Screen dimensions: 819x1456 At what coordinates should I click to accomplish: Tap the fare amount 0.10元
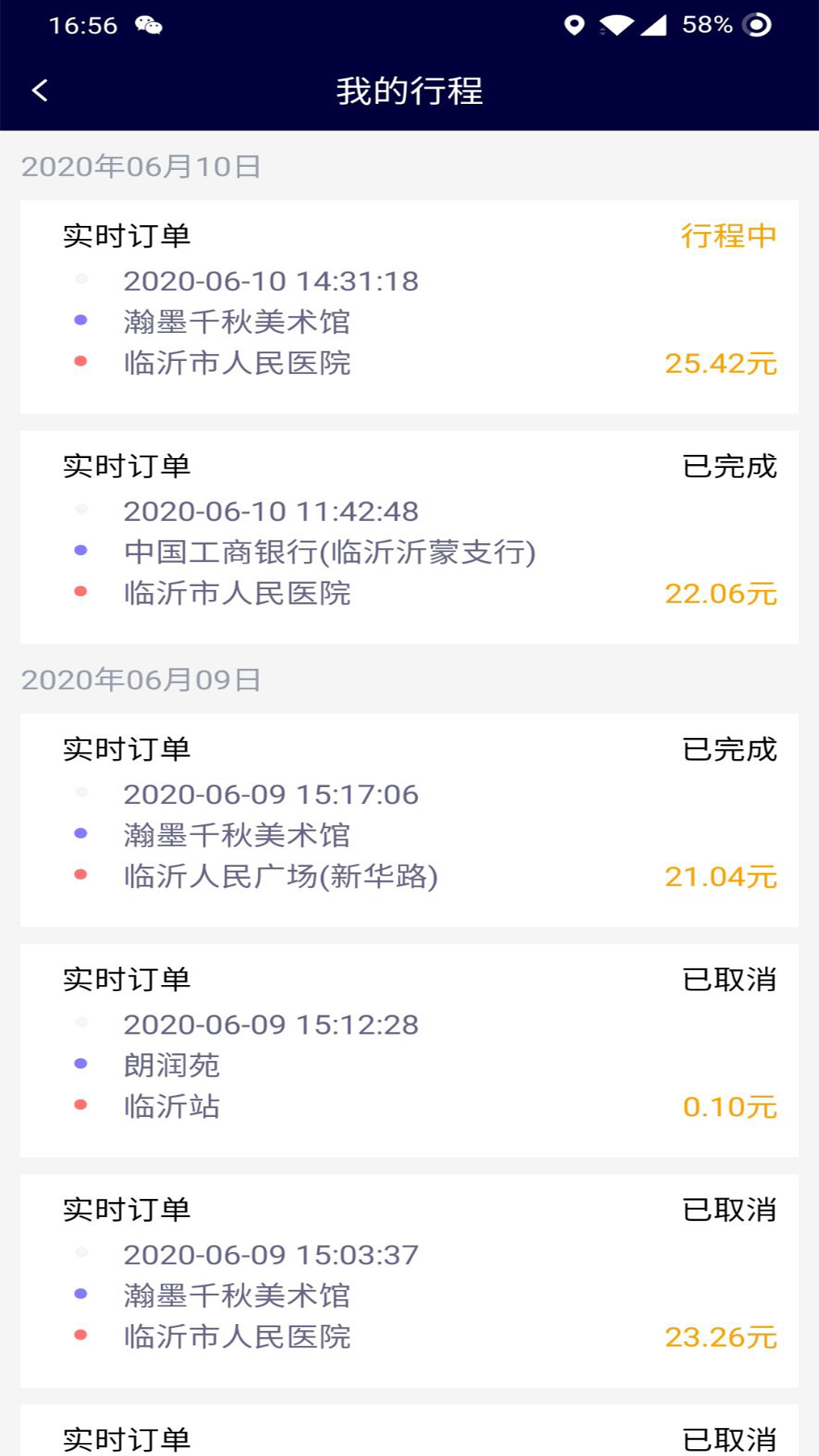pos(730,1106)
